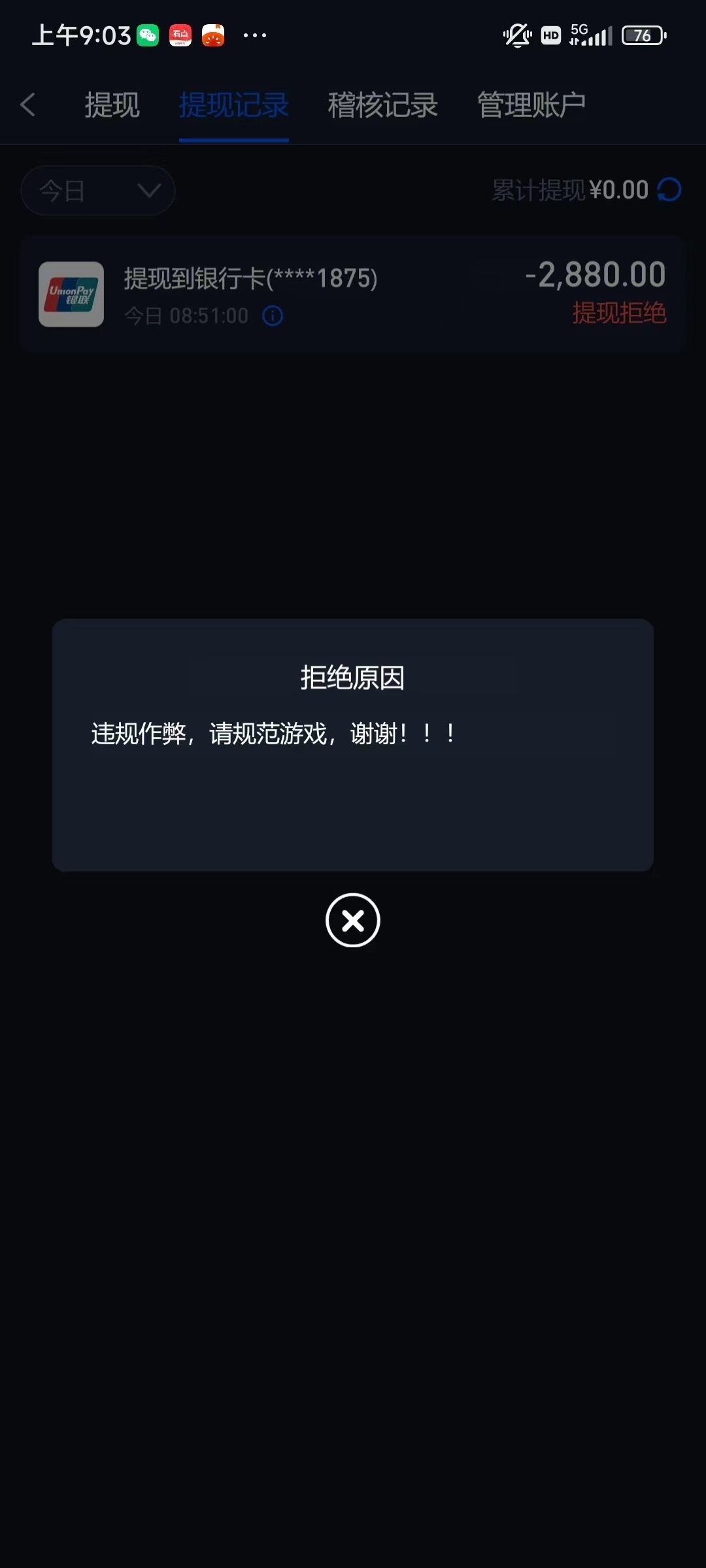Select the 提现记录 tab
Image resolution: width=706 pixels, height=1568 pixels.
(x=234, y=105)
